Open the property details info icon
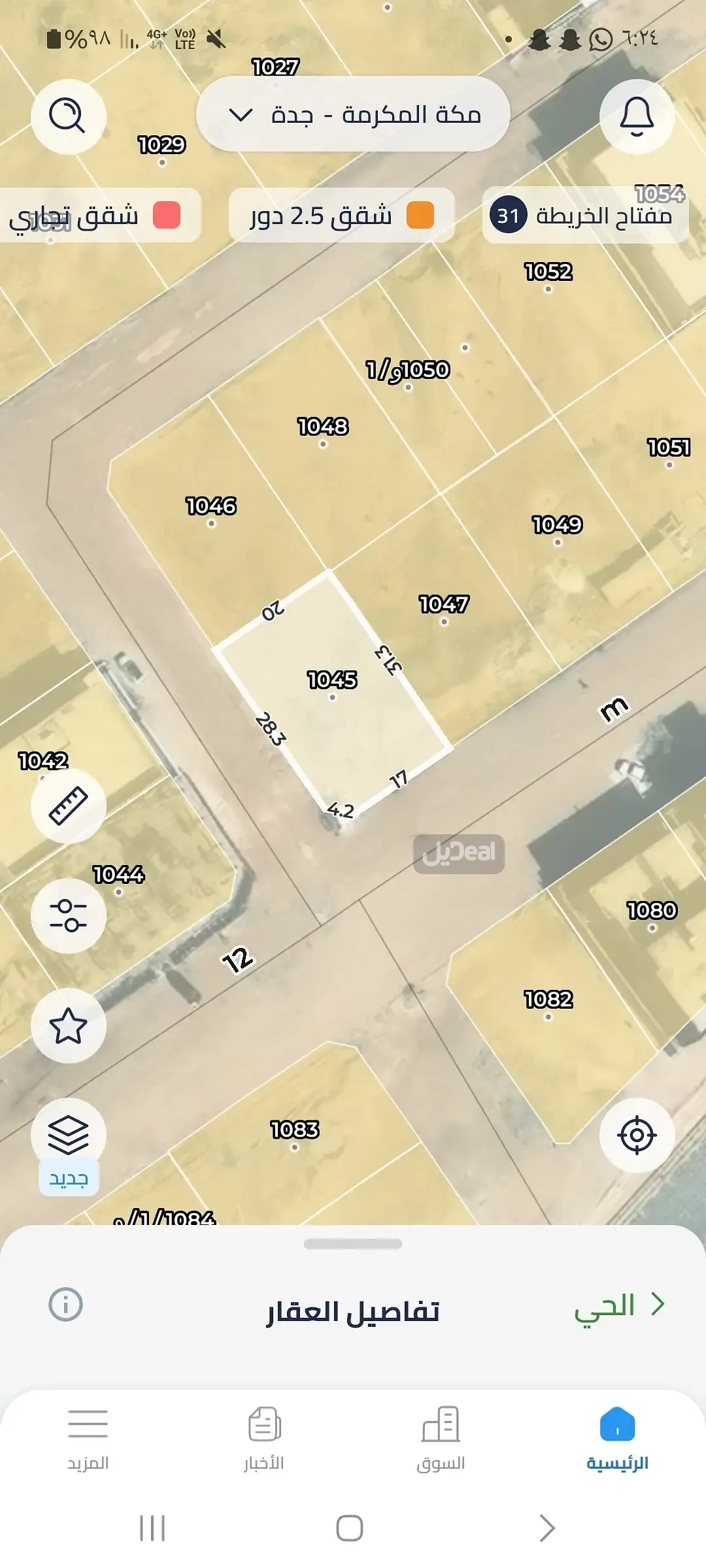 coord(66,1305)
